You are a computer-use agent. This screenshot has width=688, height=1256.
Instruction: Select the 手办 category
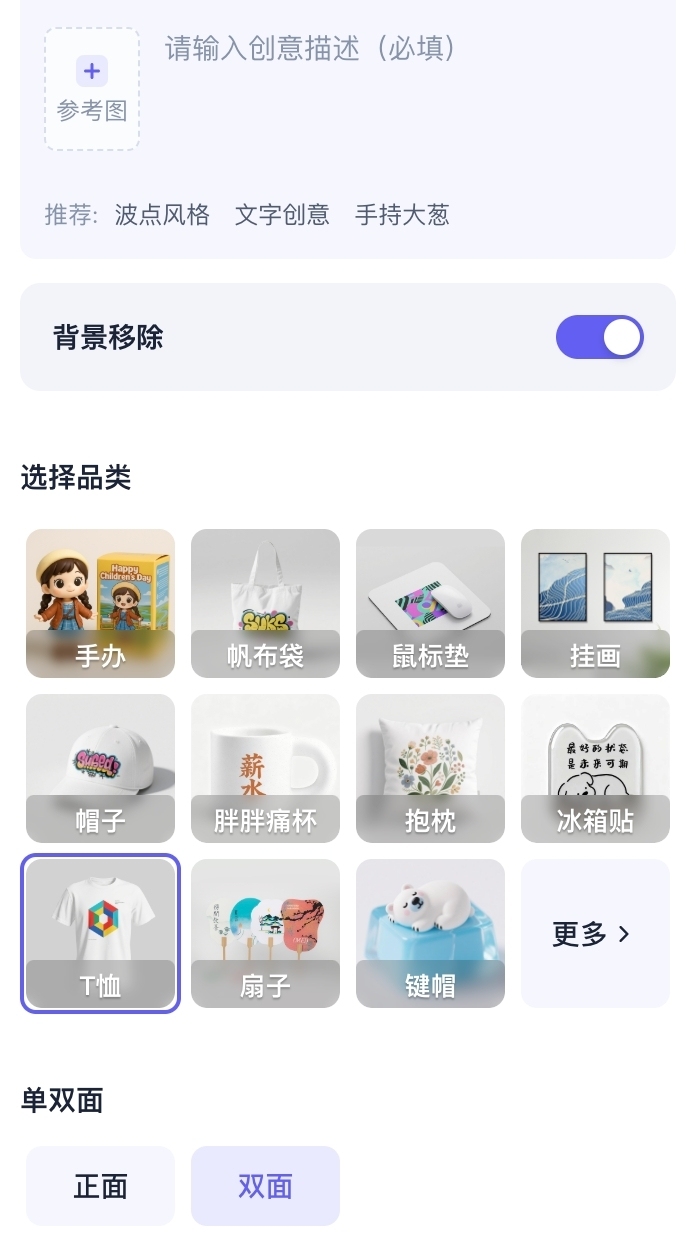pyautogui.click(x=100, y=603)
